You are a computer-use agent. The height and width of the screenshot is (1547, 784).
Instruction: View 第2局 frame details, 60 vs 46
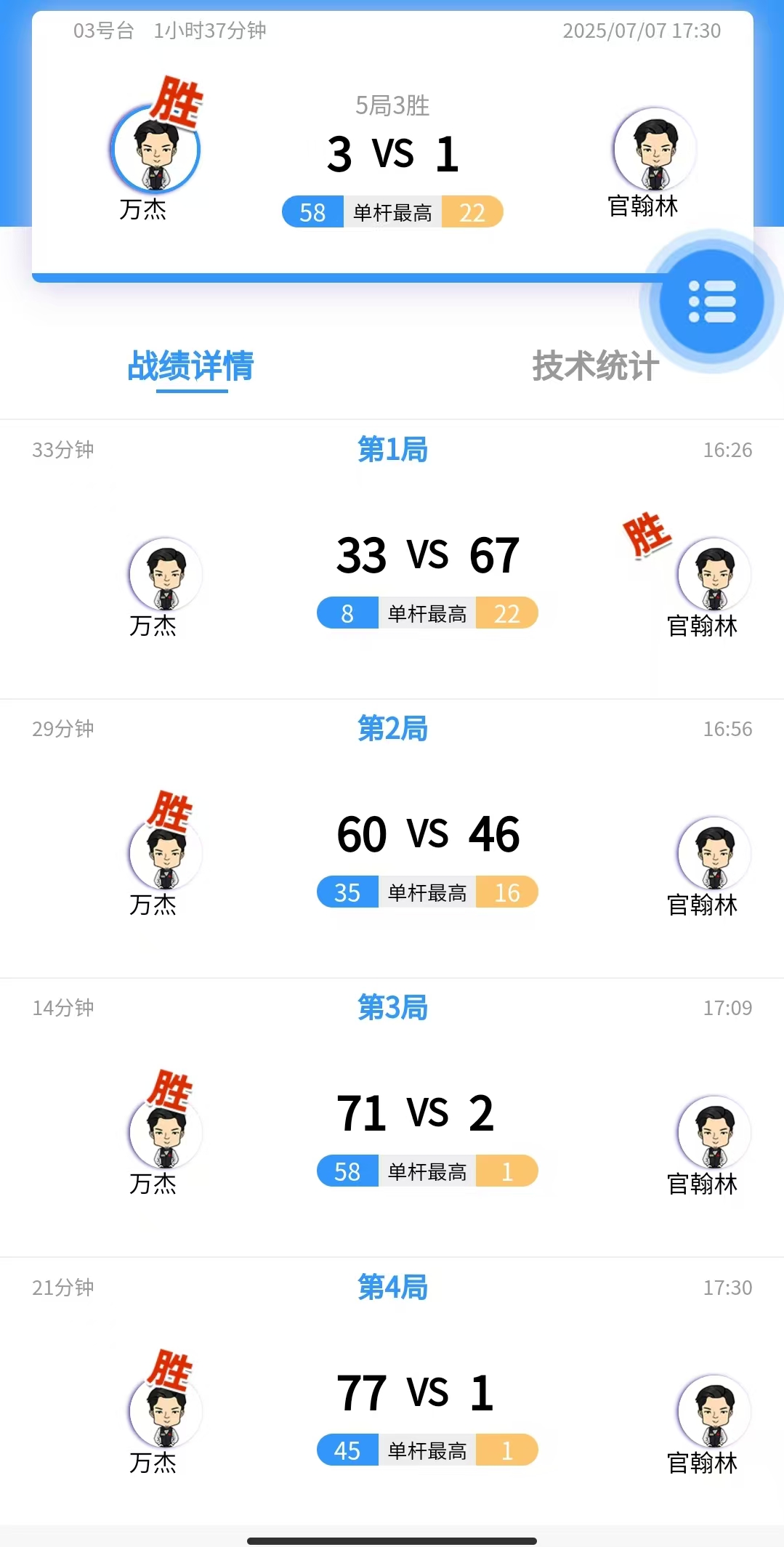(x=427, y=834)
